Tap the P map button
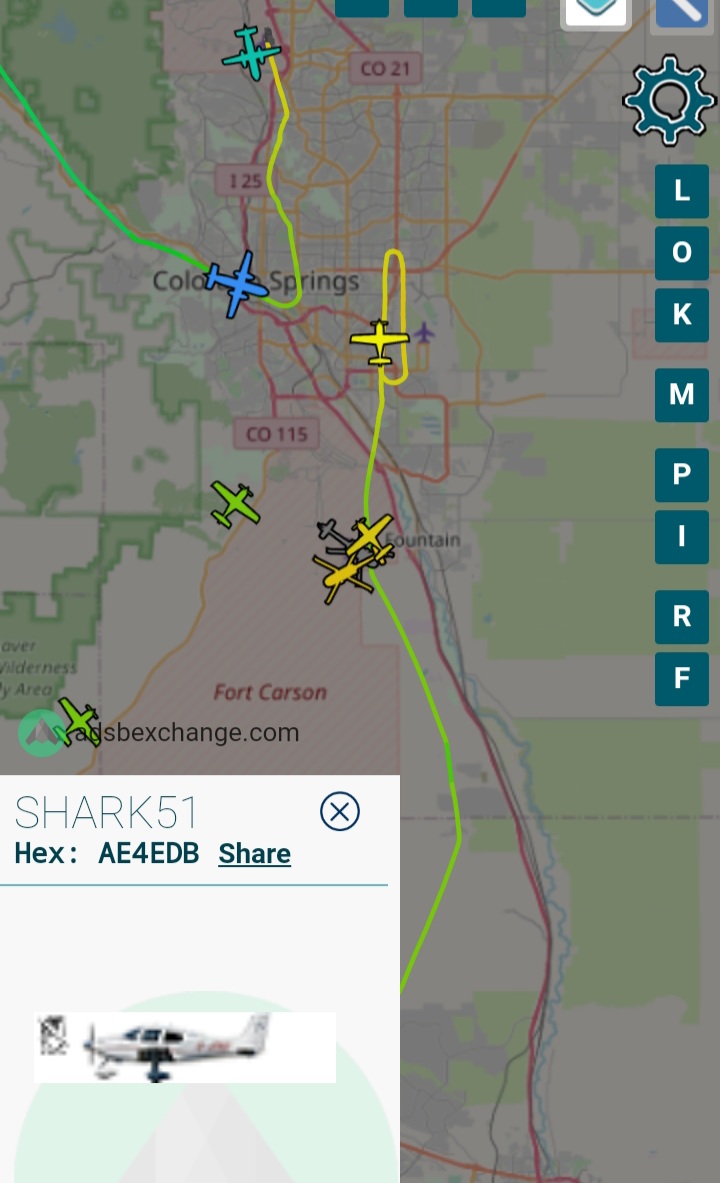Image resolution: width=720 pixels, height=1183 pixels. [x=682, y=475]
